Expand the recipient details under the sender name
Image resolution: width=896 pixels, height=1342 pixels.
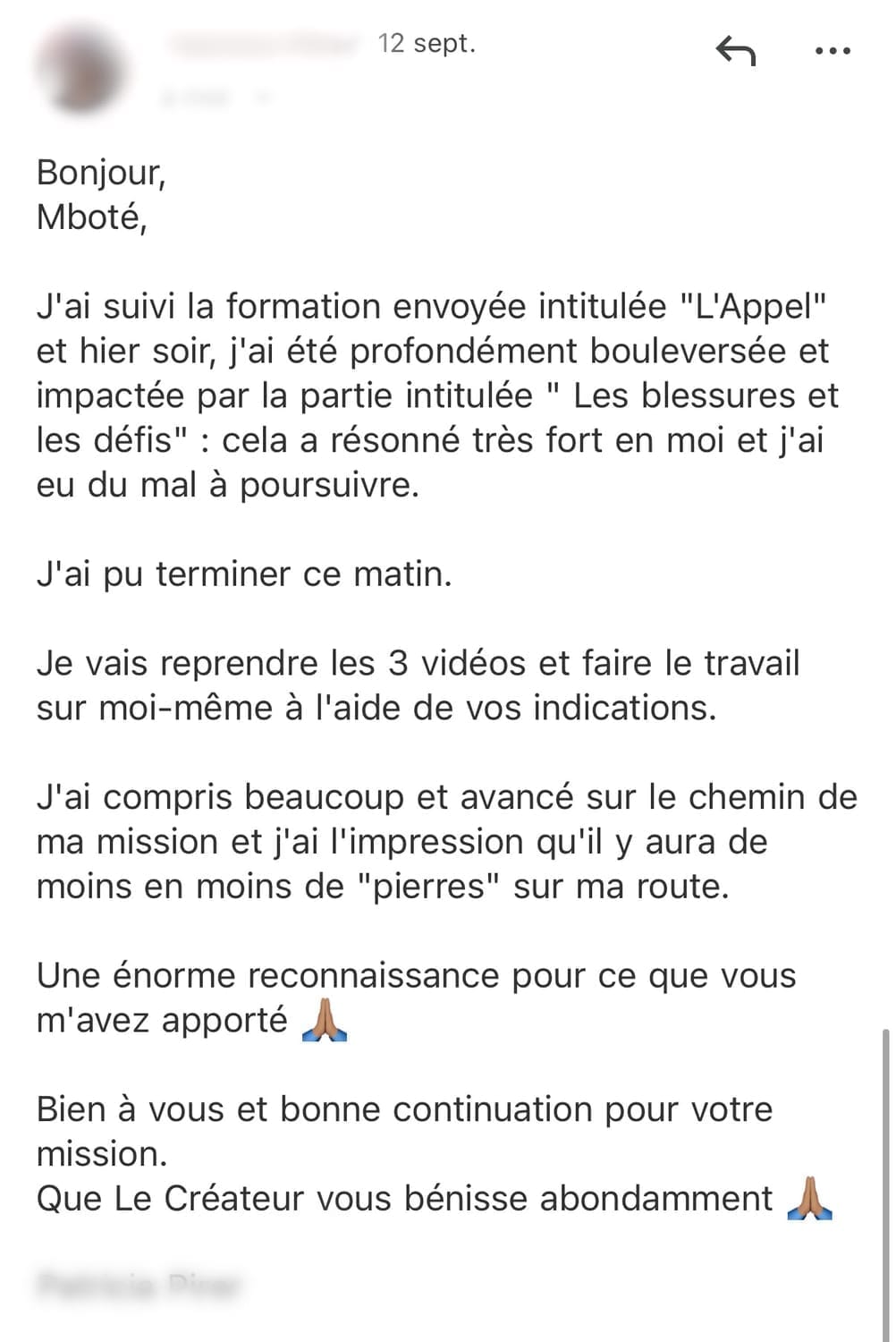pos(262,96)
